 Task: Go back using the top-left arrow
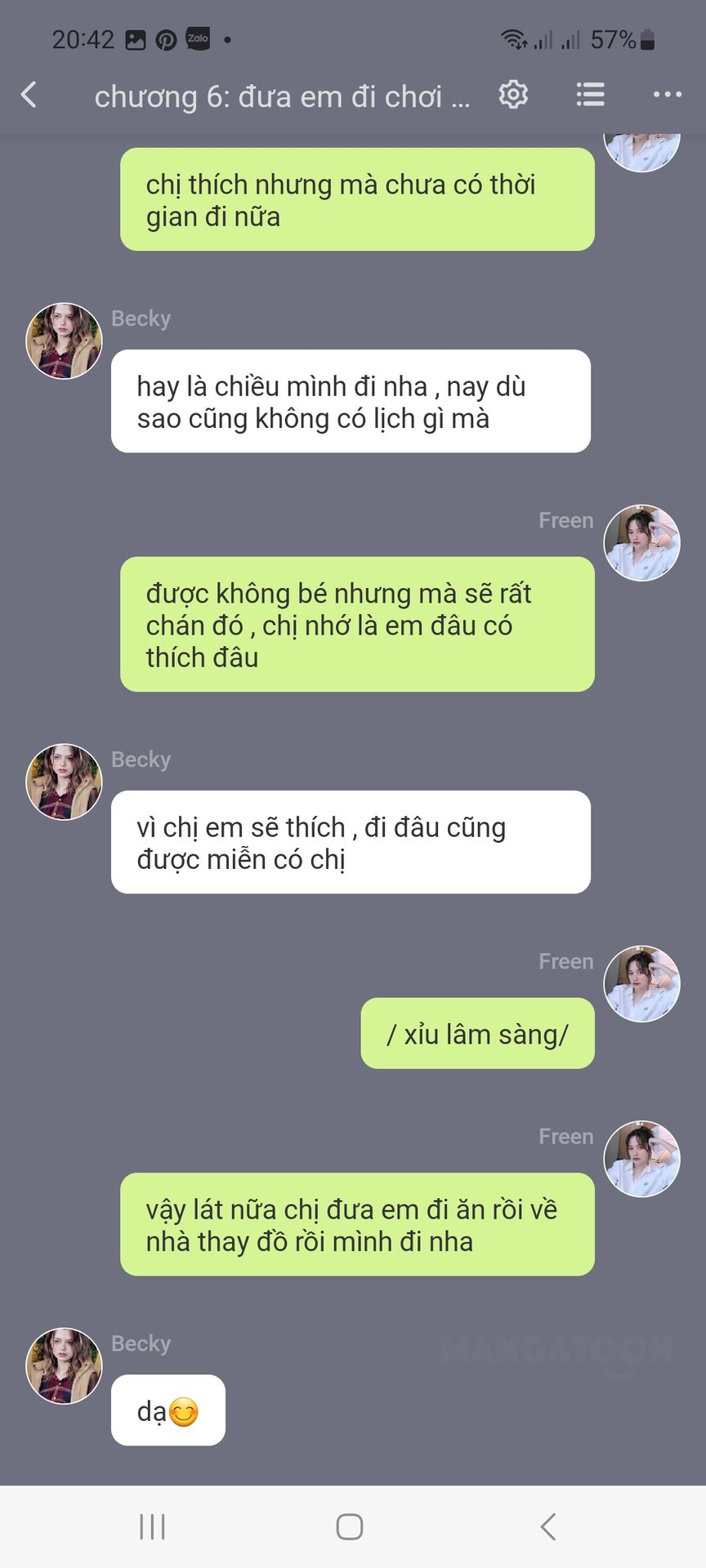tap(29, 95)
